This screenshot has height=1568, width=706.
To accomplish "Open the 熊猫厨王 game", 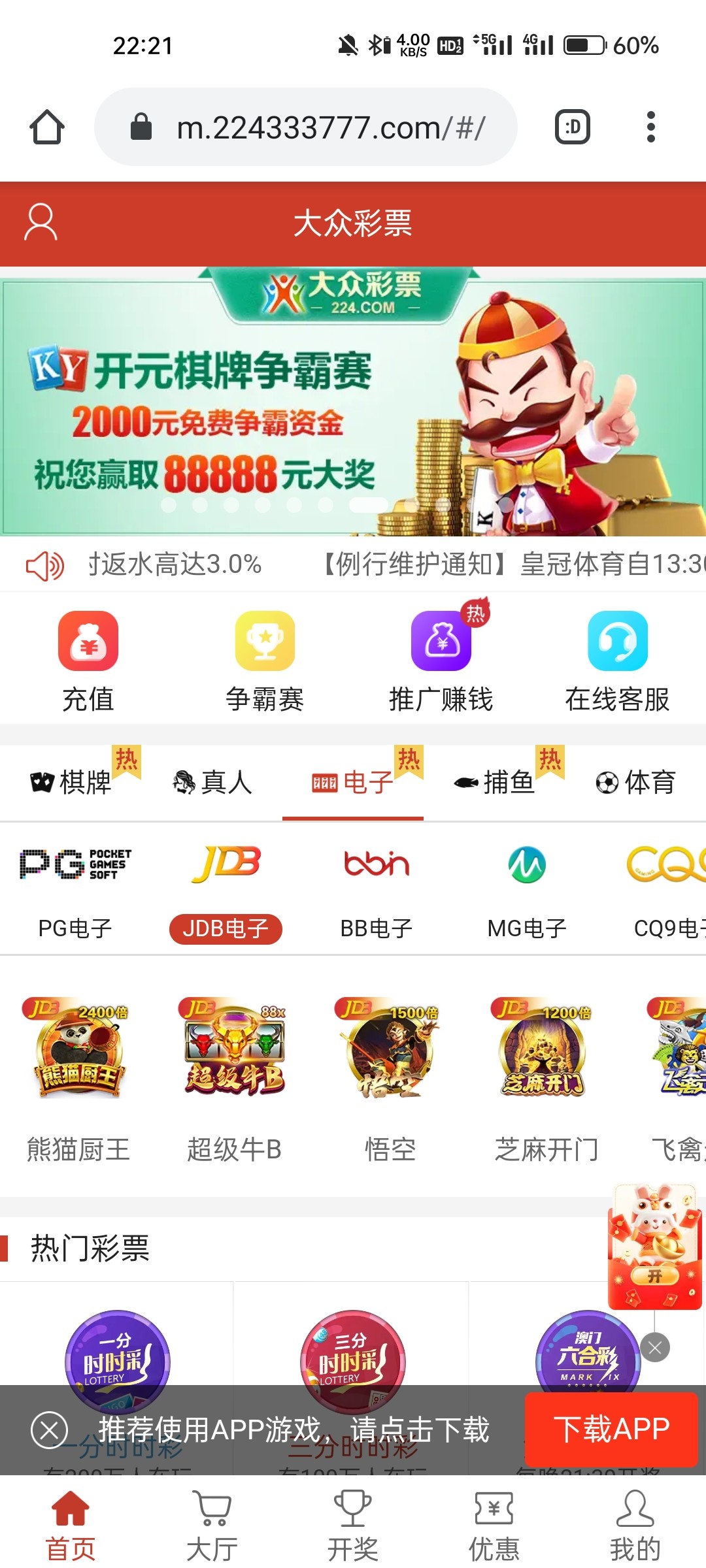I will tap(78, 1078).
